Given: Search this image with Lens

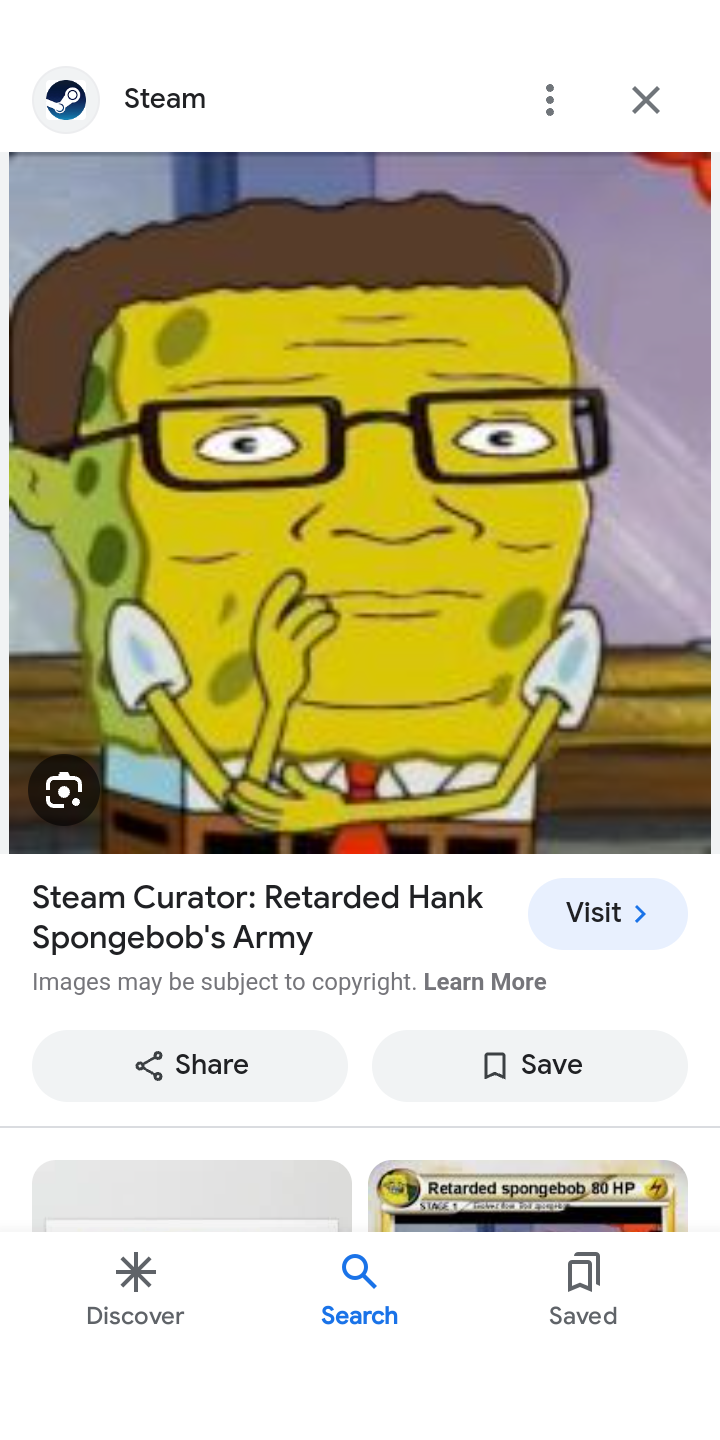Looking at the screenshot, I should [64, 790].
